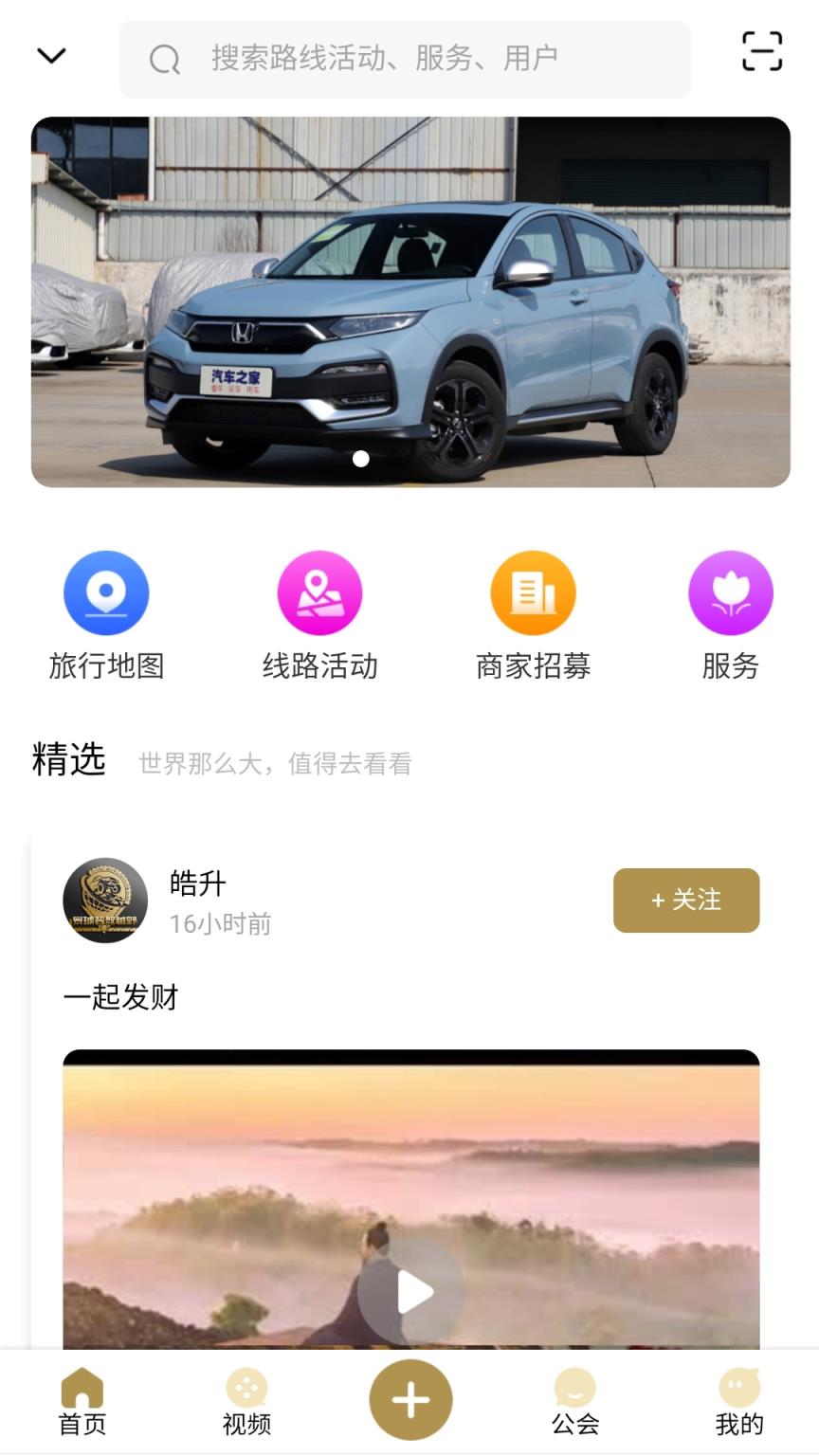Viewport: 819px width, 1456px height.
Task: Open the QR code scanner
Action: pyautogui.click(x=761, y=54)
